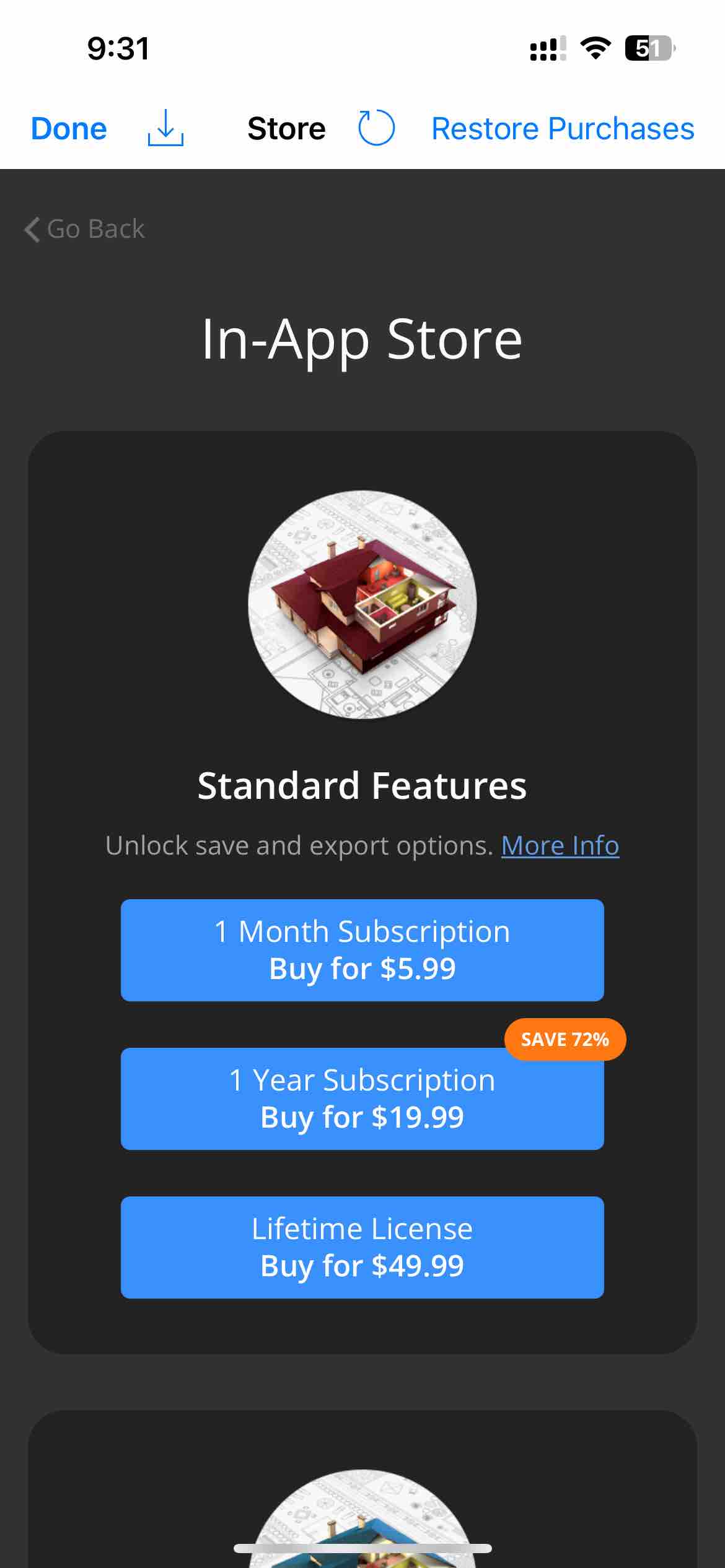Tap the refresh icon beside Store
The width and height of the screenshot is (725, 1568).
point(376,128)
